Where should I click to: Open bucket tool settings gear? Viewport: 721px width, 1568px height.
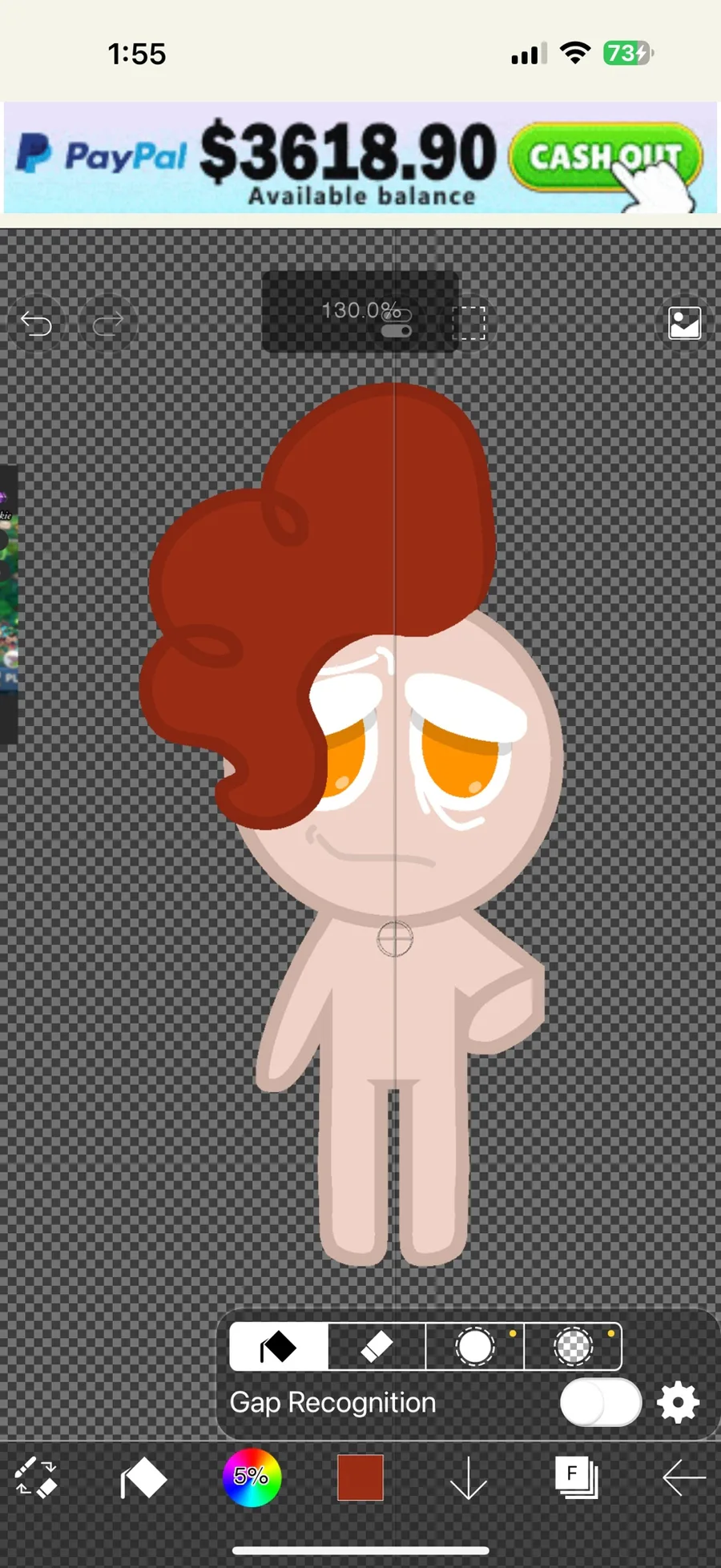[678, 1402]
